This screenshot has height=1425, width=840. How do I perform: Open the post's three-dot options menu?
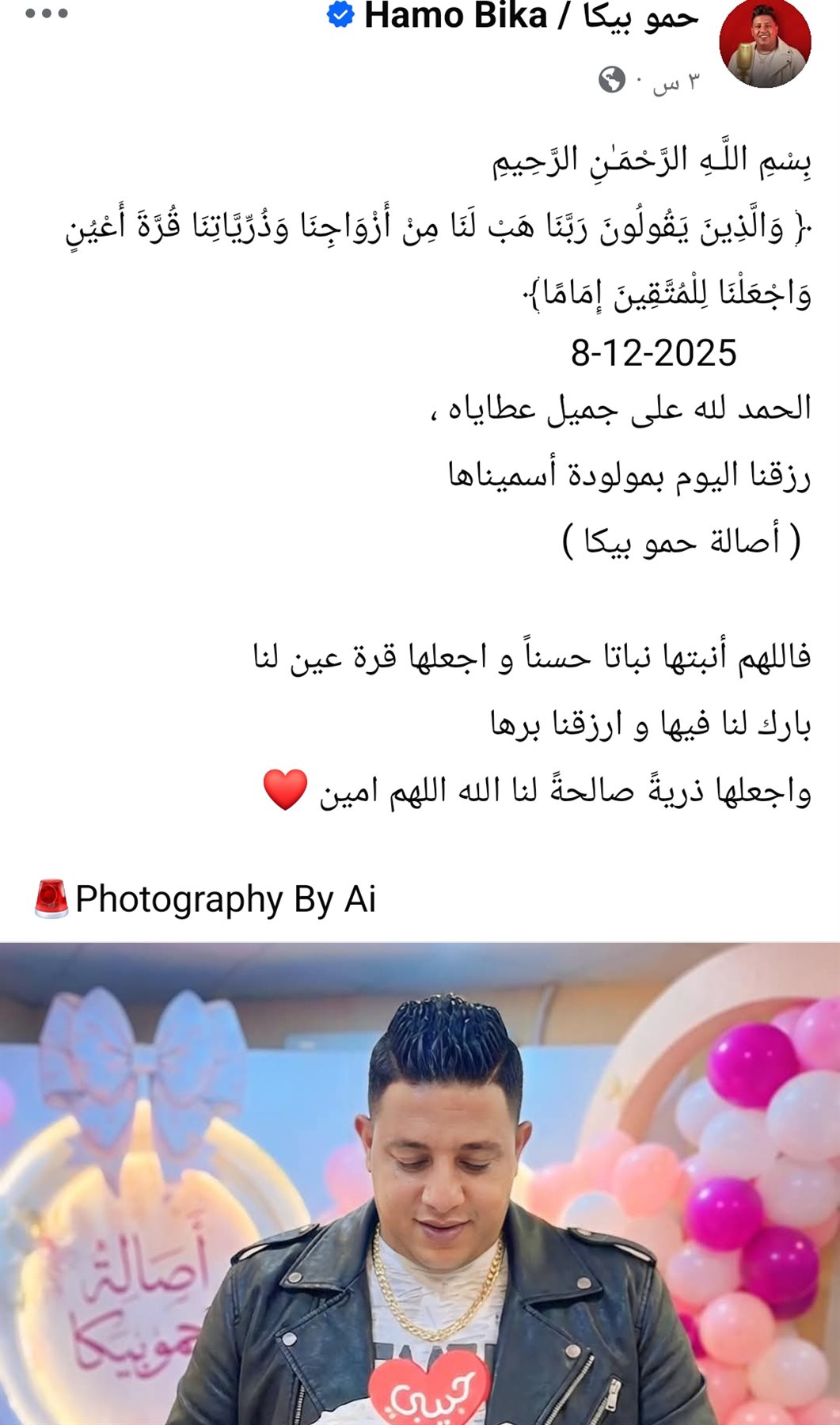coord(46,13)
